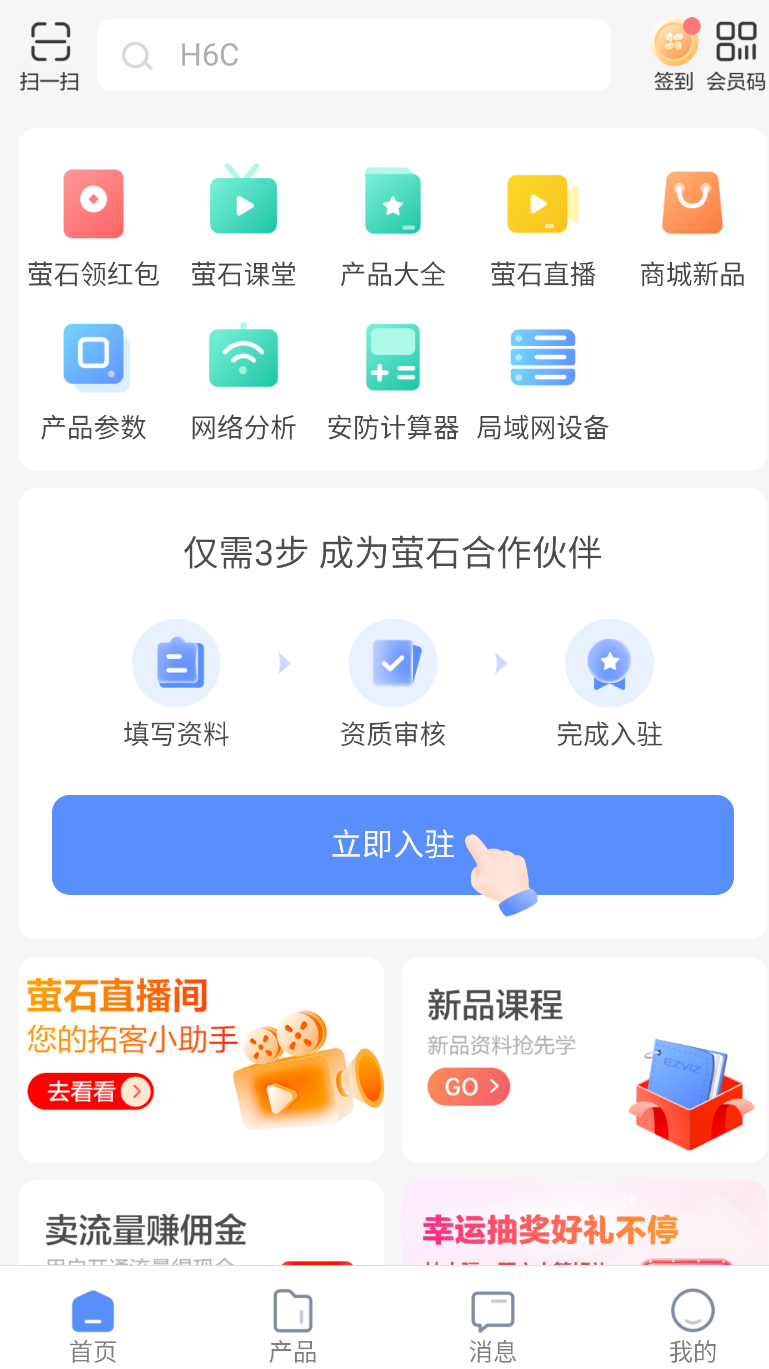Go to the 我的 tab
Screen dimensions: 769x1369
[x=693, y=1327]
